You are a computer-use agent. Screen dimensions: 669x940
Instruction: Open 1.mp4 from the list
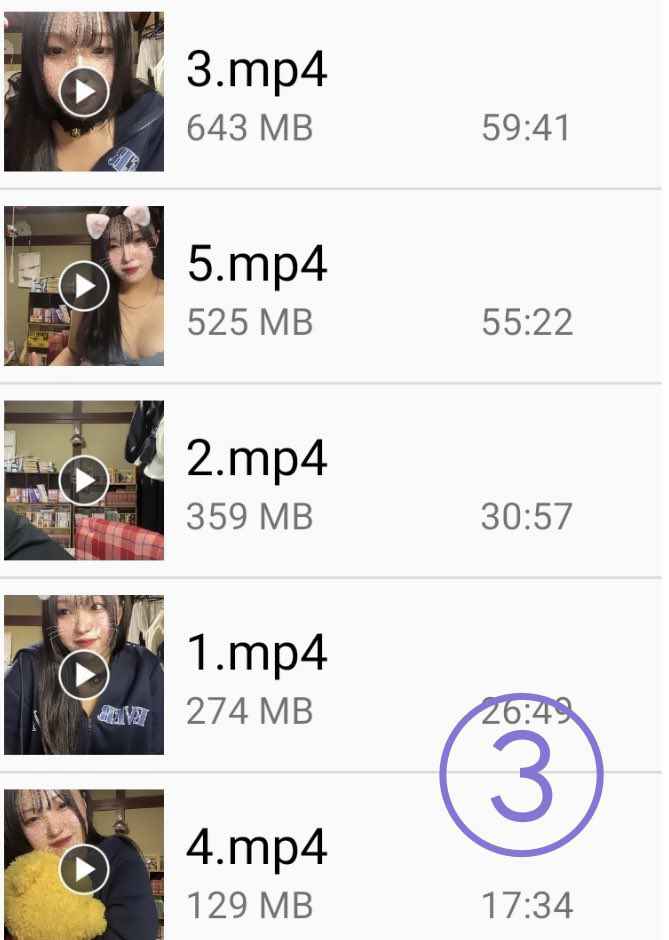pyautogui.click(x=257, y=655)
